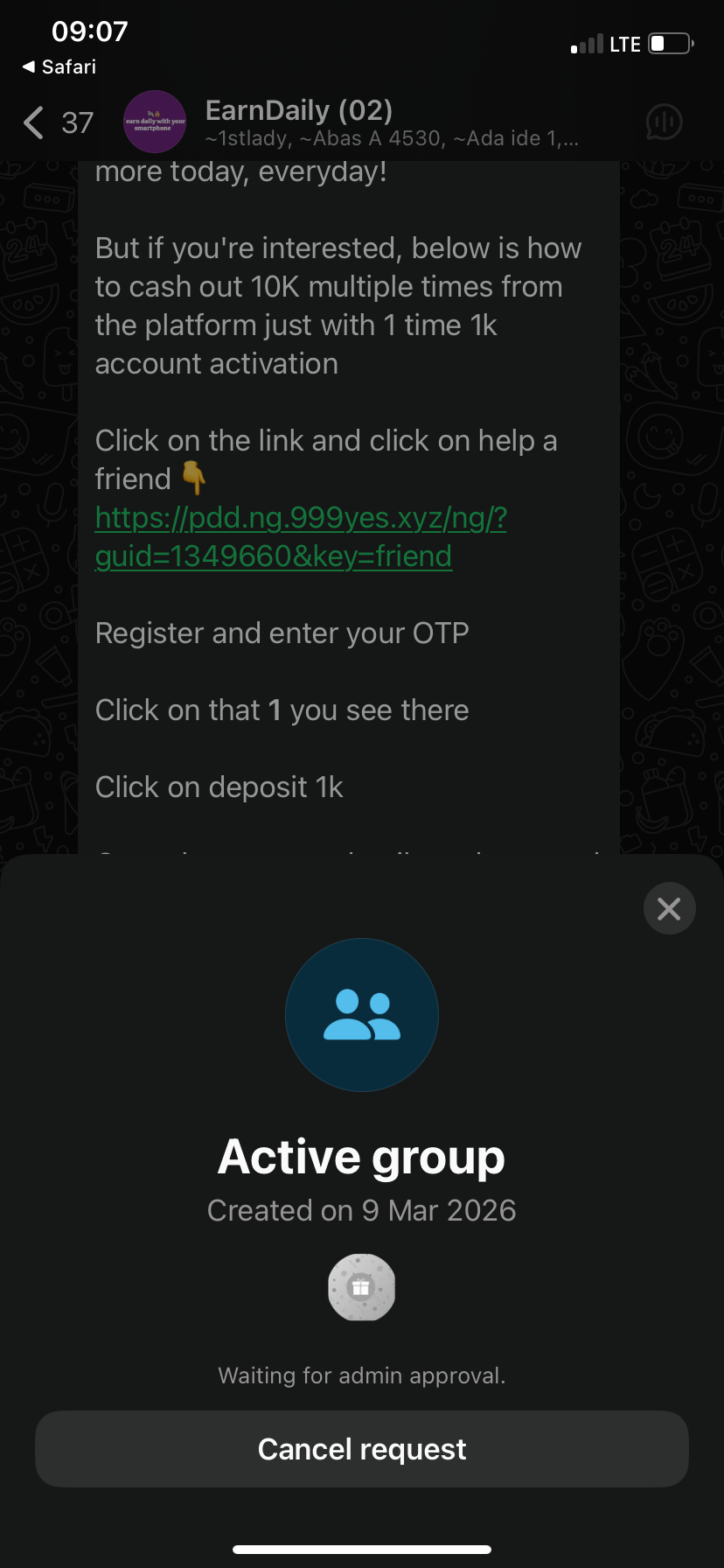Start a voice chat in the group
This screenshot has height=1568, width=724.
tap(664, 122)
